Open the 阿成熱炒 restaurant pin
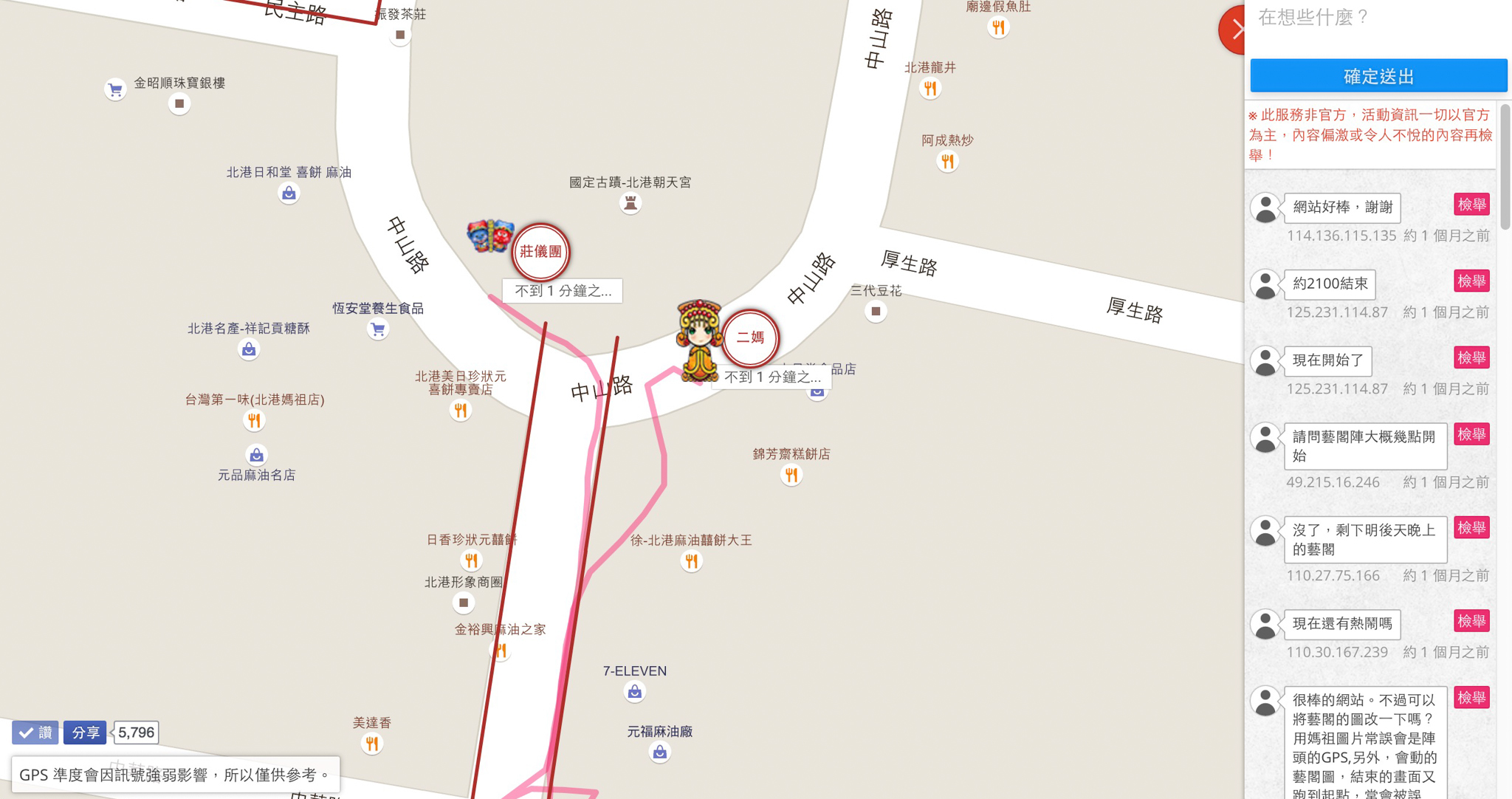Image resolution: width=1512 pixels, height=799 pixels. point(947,161)
